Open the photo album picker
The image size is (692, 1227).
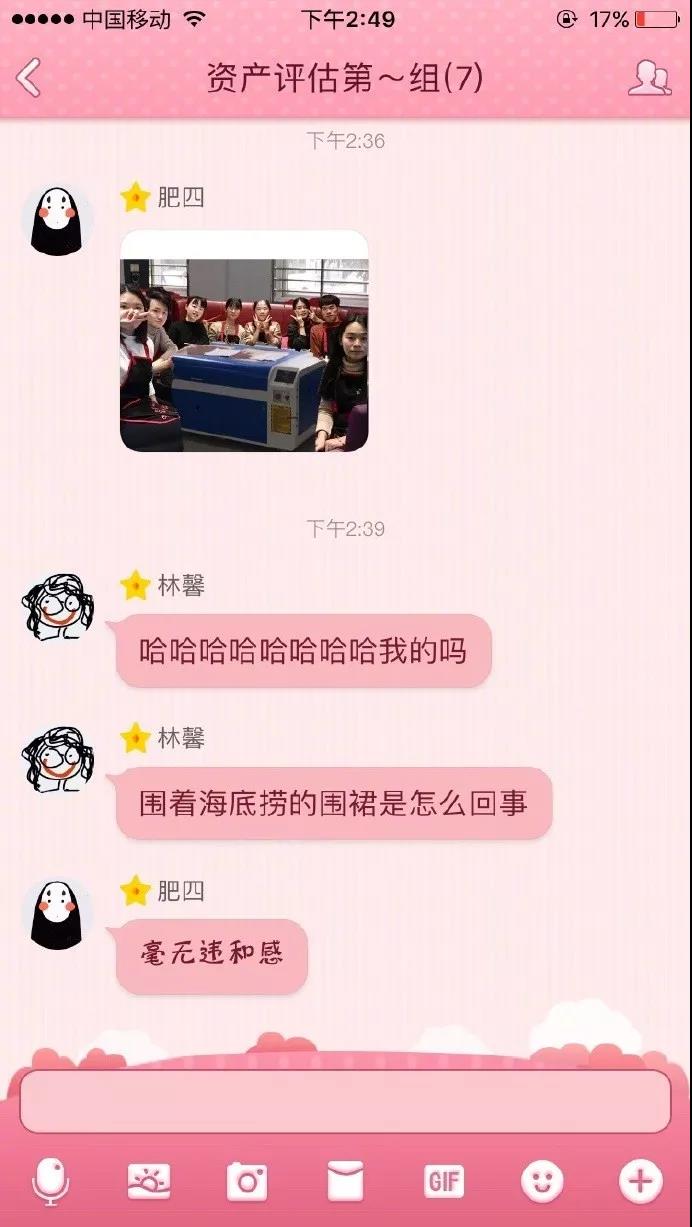[x=149, y=1182]
